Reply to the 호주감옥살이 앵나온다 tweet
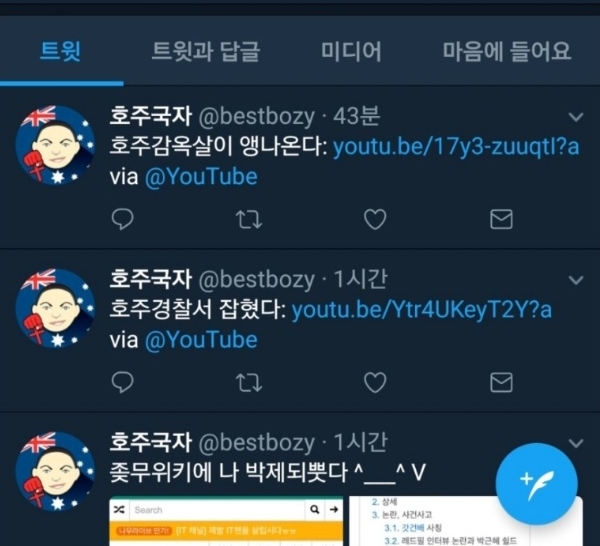This screenshot has height=546, width=600. pos(122,218)
